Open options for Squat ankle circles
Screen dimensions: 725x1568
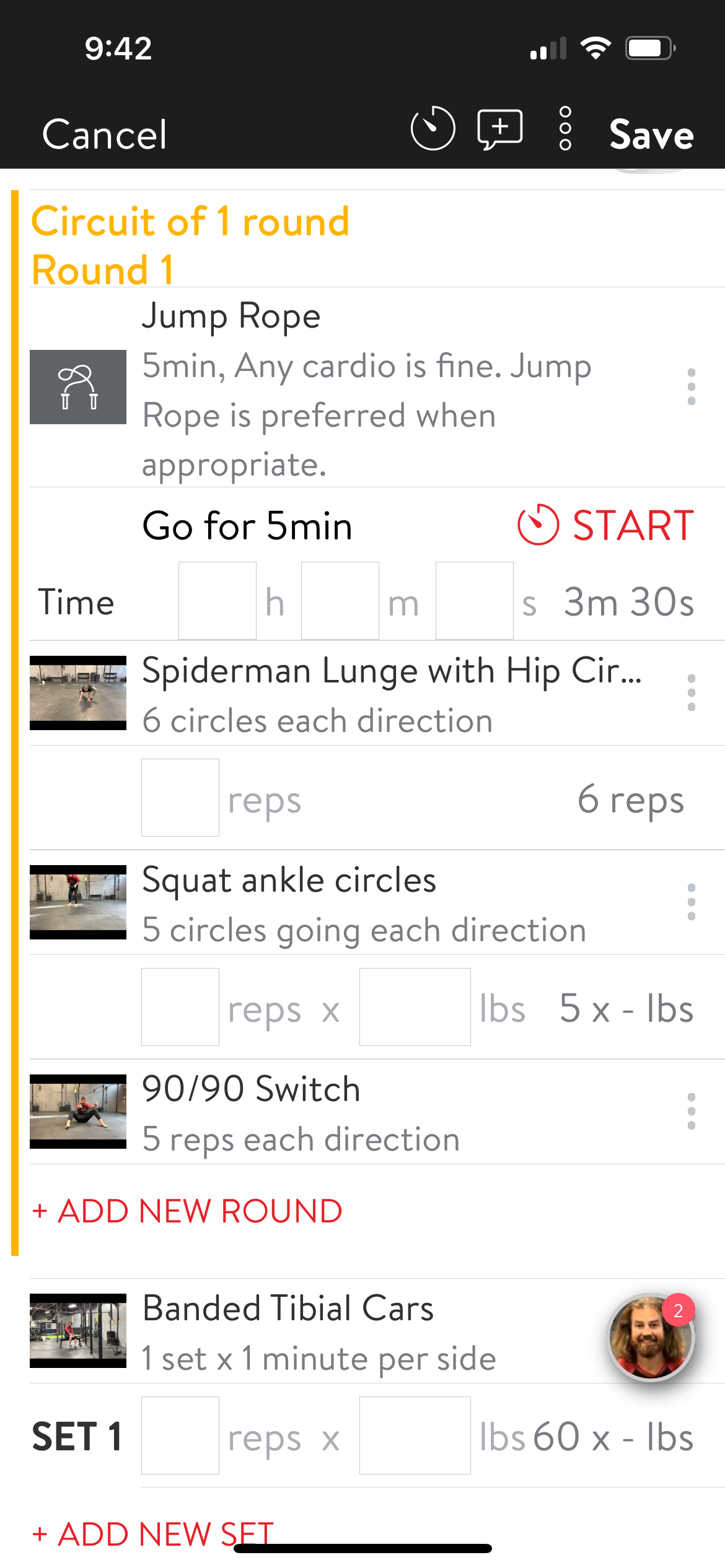(x=691, y=902)
